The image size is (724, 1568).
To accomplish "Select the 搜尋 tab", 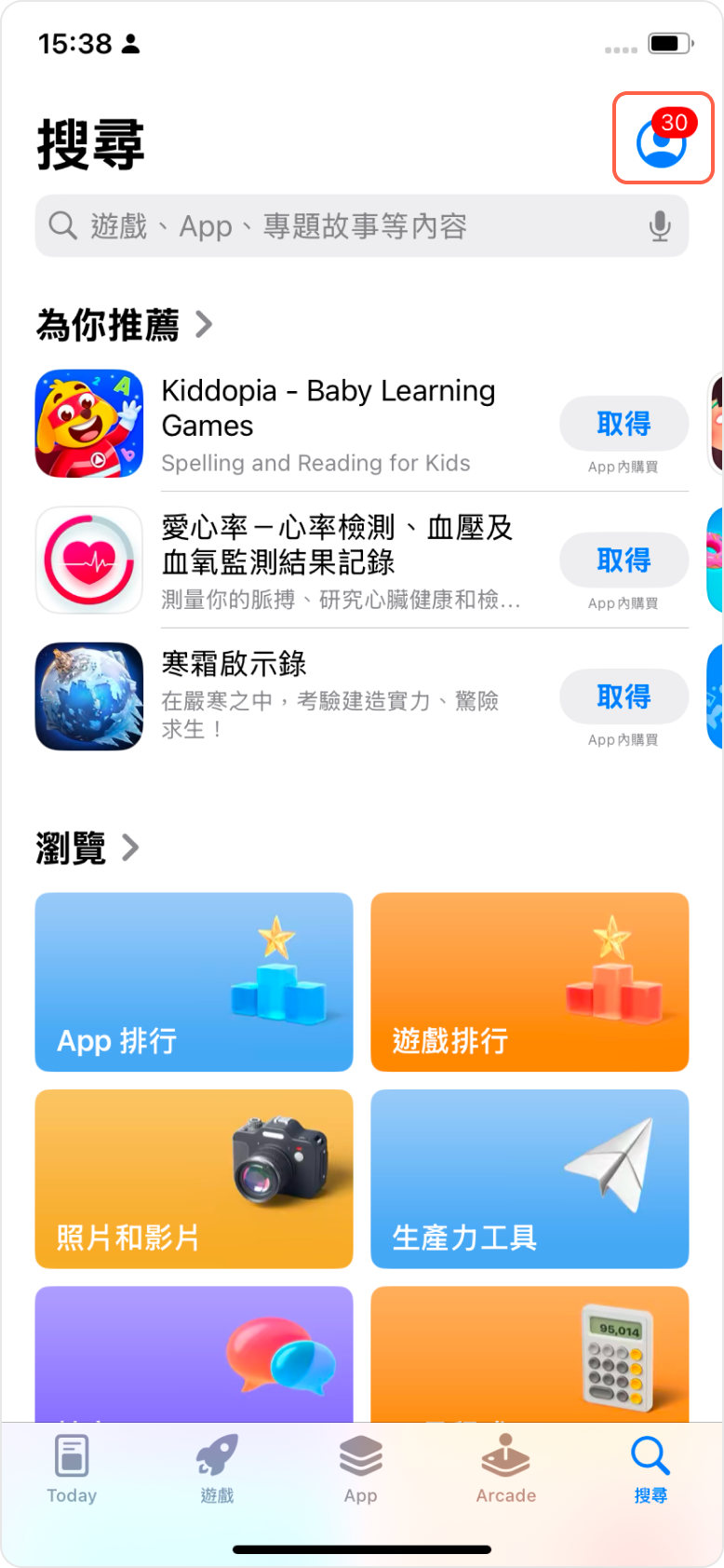I will pyautogui.click(x=650, y=1469).
